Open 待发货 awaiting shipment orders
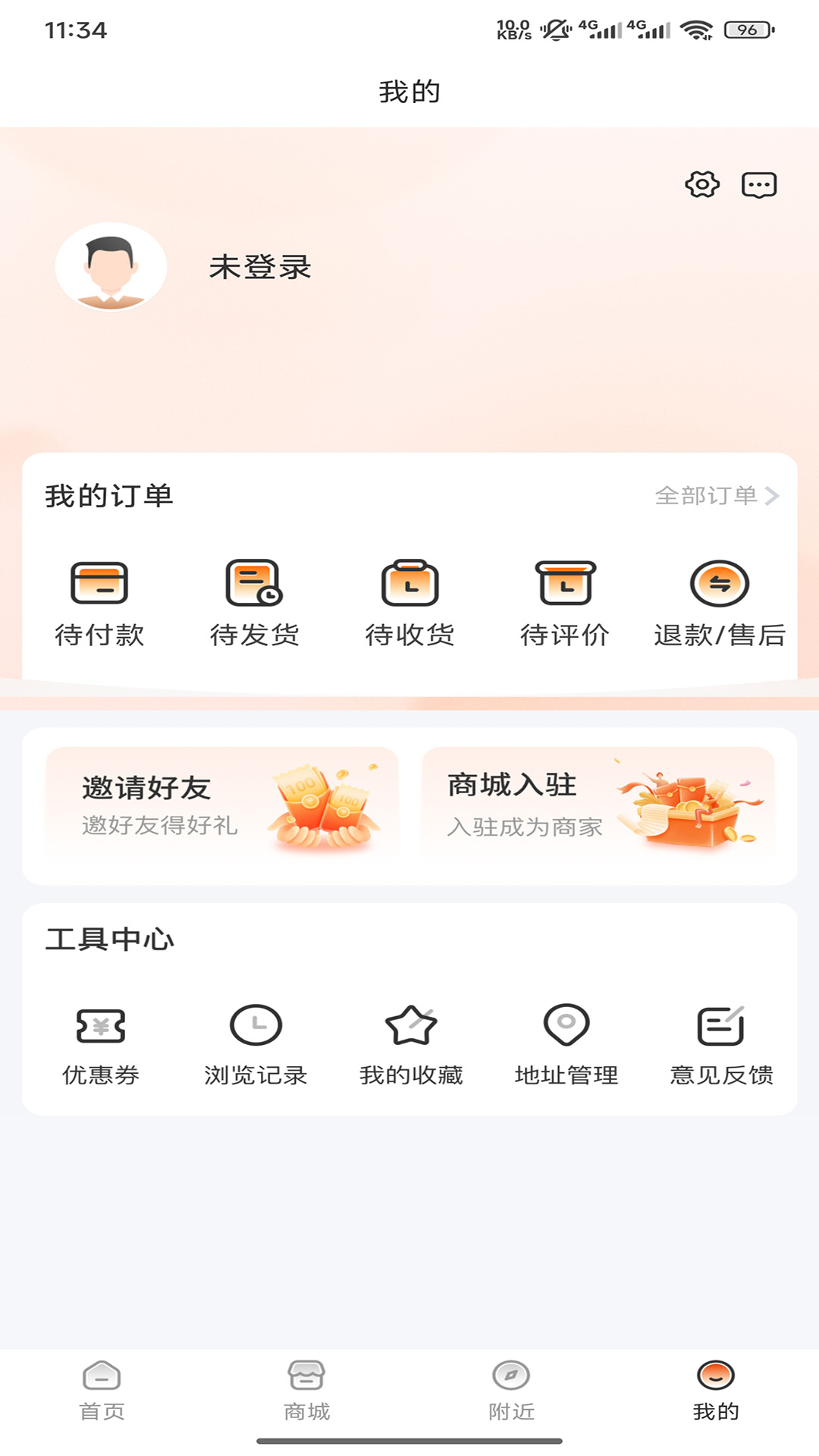 click(x=253, y=603)
